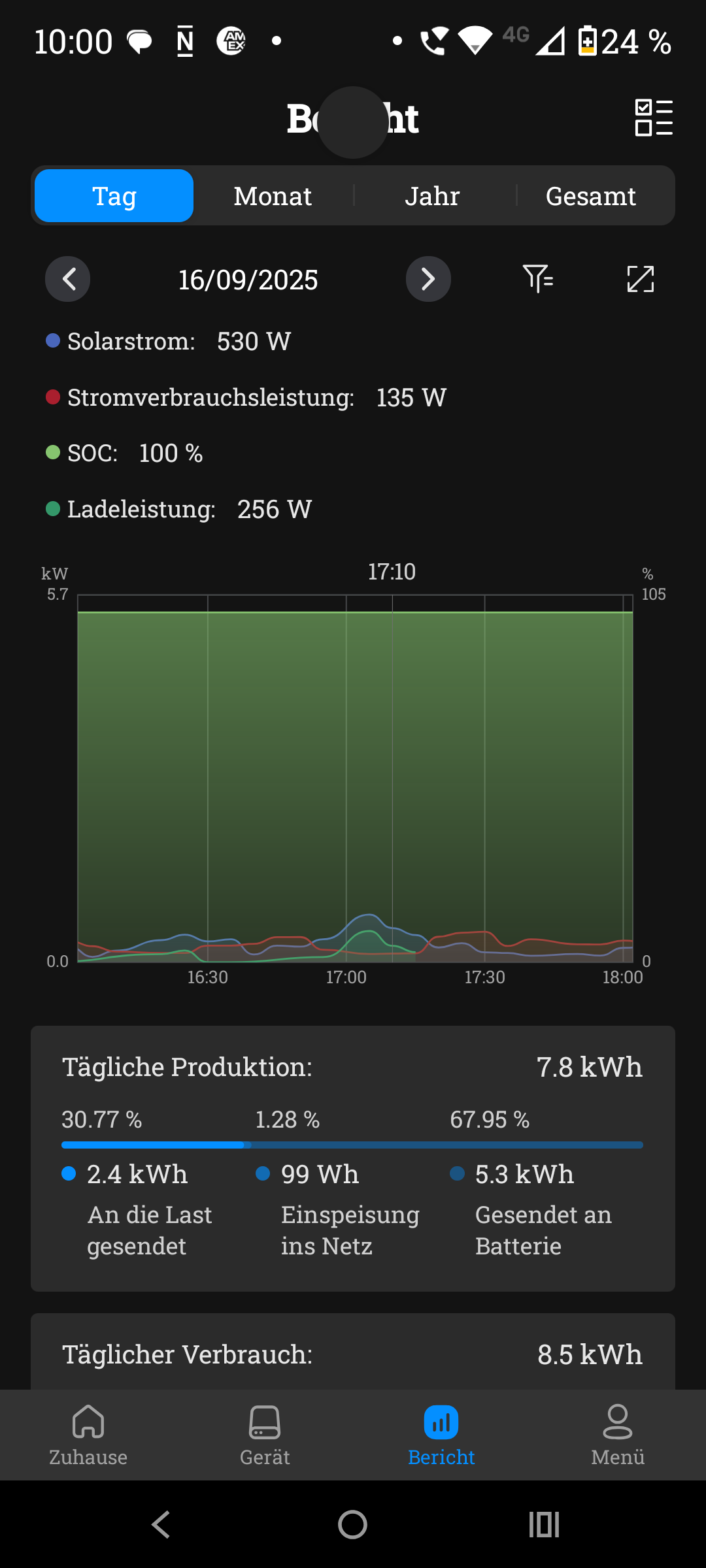Viewport: 706px width, 1568px height.
Task: Open the chart filter options
Action: 538,279
